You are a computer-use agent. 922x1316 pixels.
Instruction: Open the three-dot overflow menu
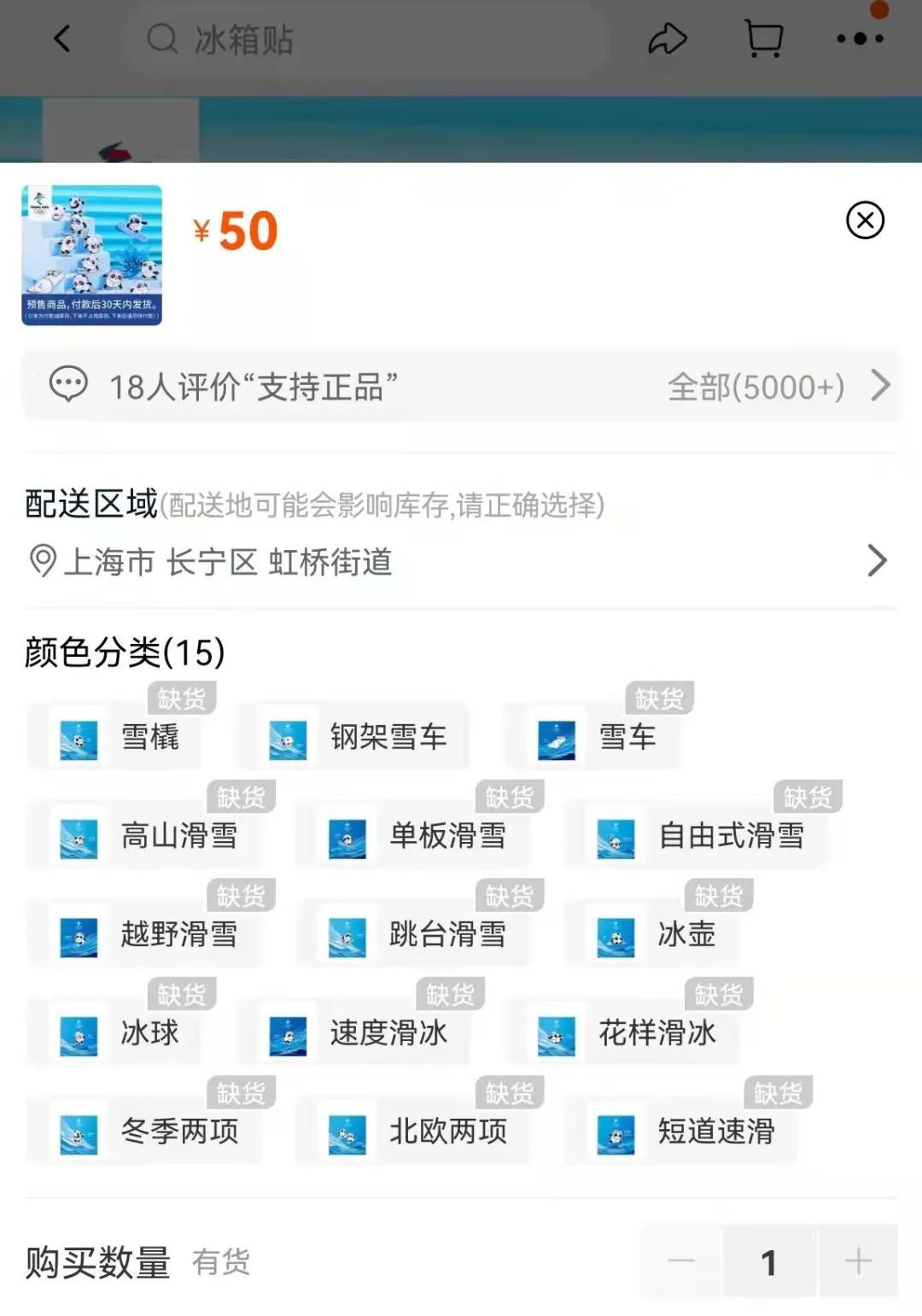tap(860, 39)
